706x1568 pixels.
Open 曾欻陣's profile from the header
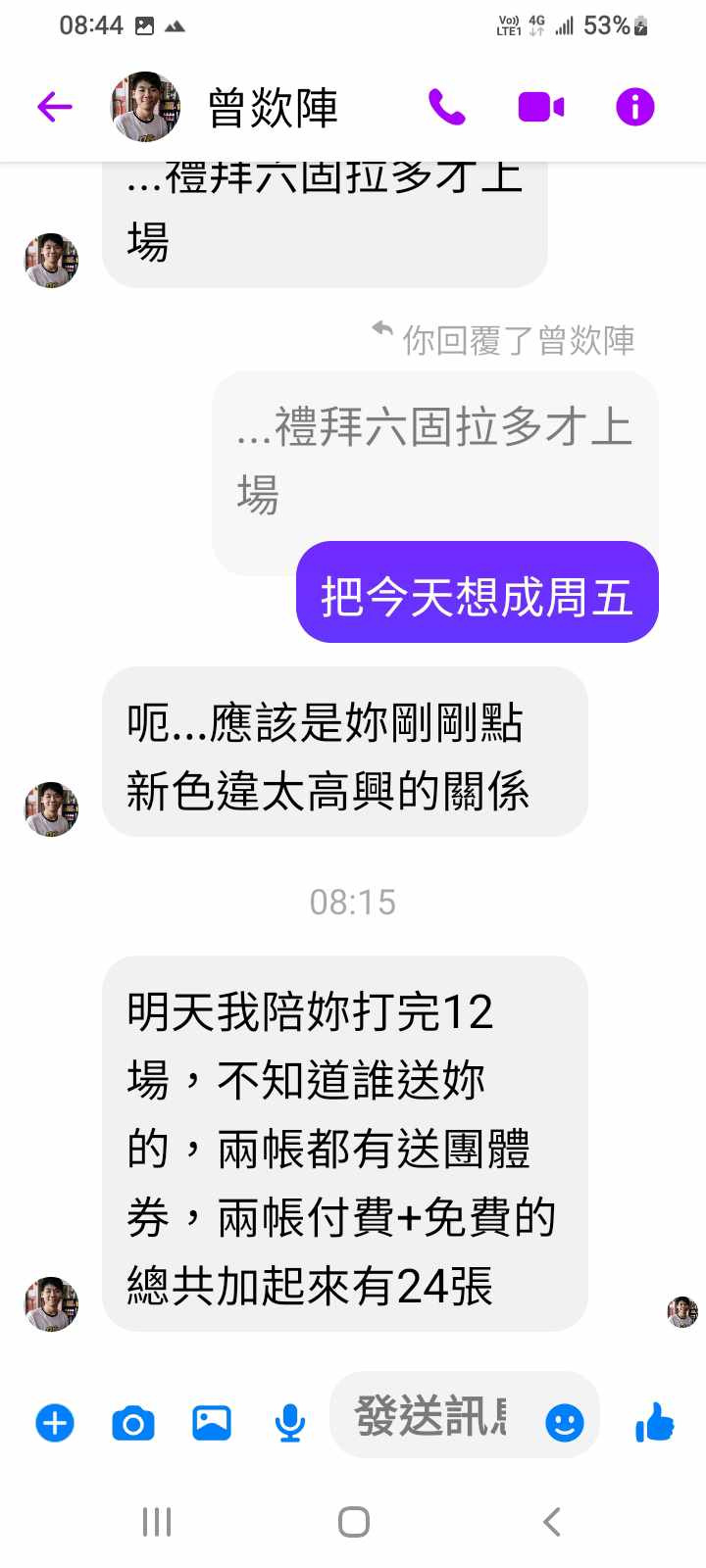(x=273, y=107)
